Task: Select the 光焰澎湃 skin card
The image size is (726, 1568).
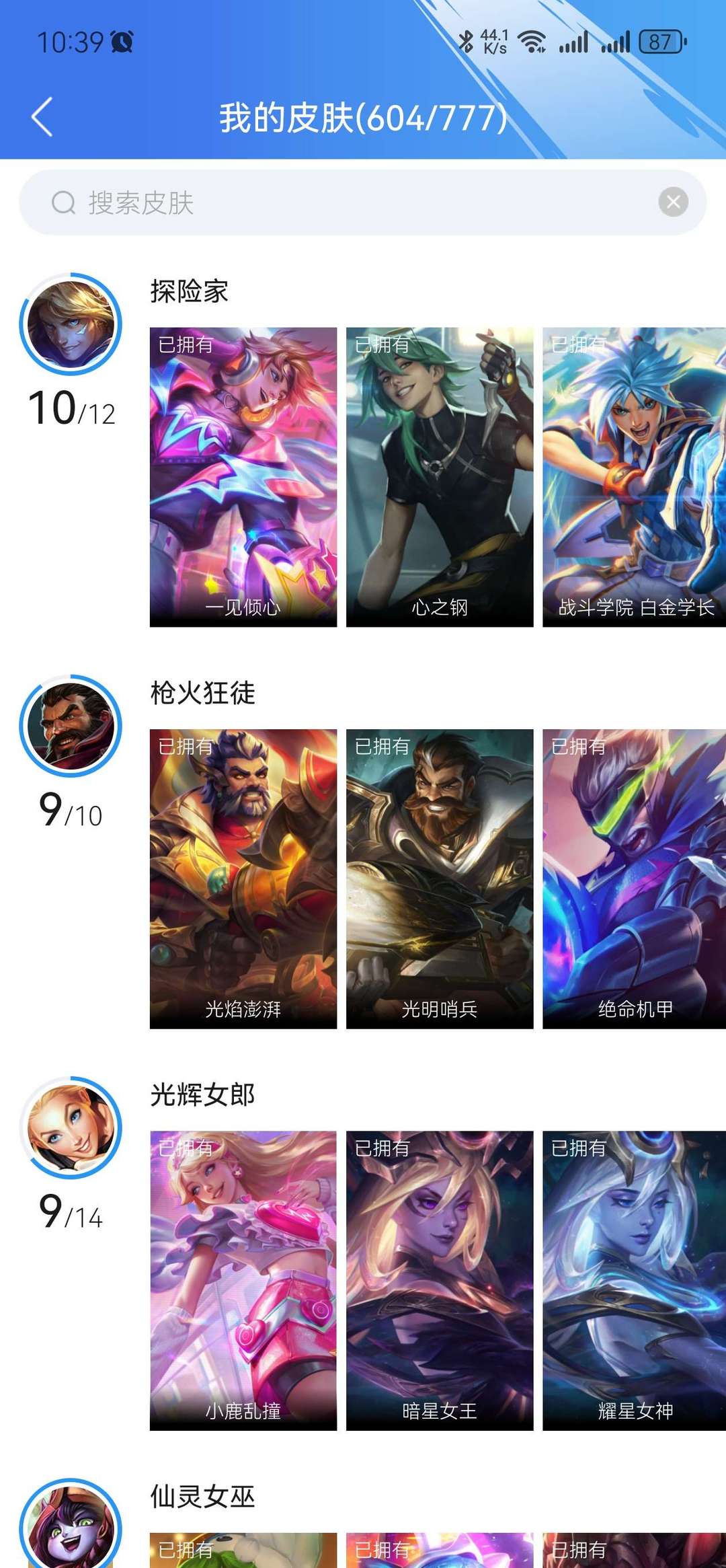Action: point(243,879)
